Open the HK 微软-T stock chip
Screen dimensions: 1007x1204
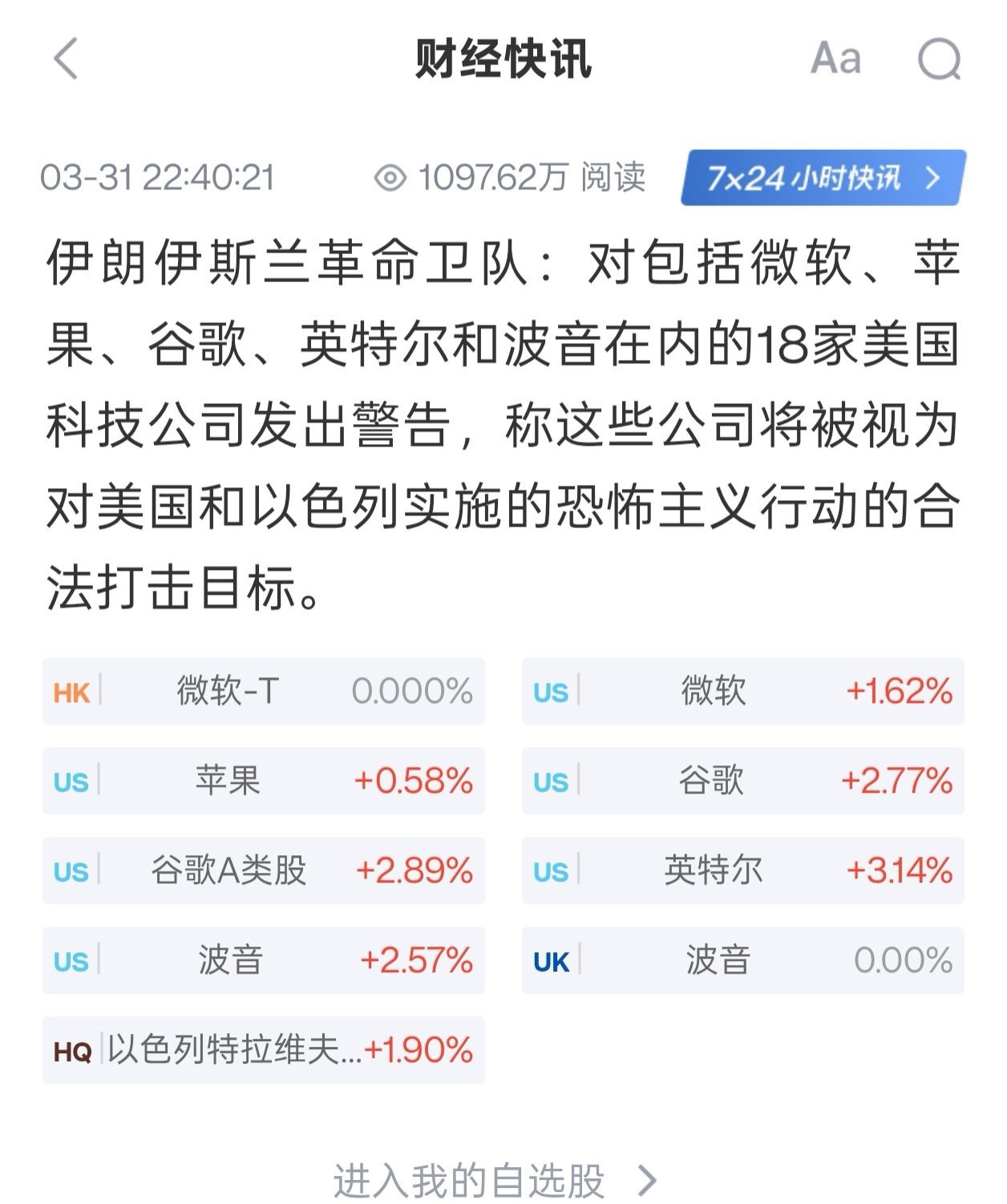[263, 691]
